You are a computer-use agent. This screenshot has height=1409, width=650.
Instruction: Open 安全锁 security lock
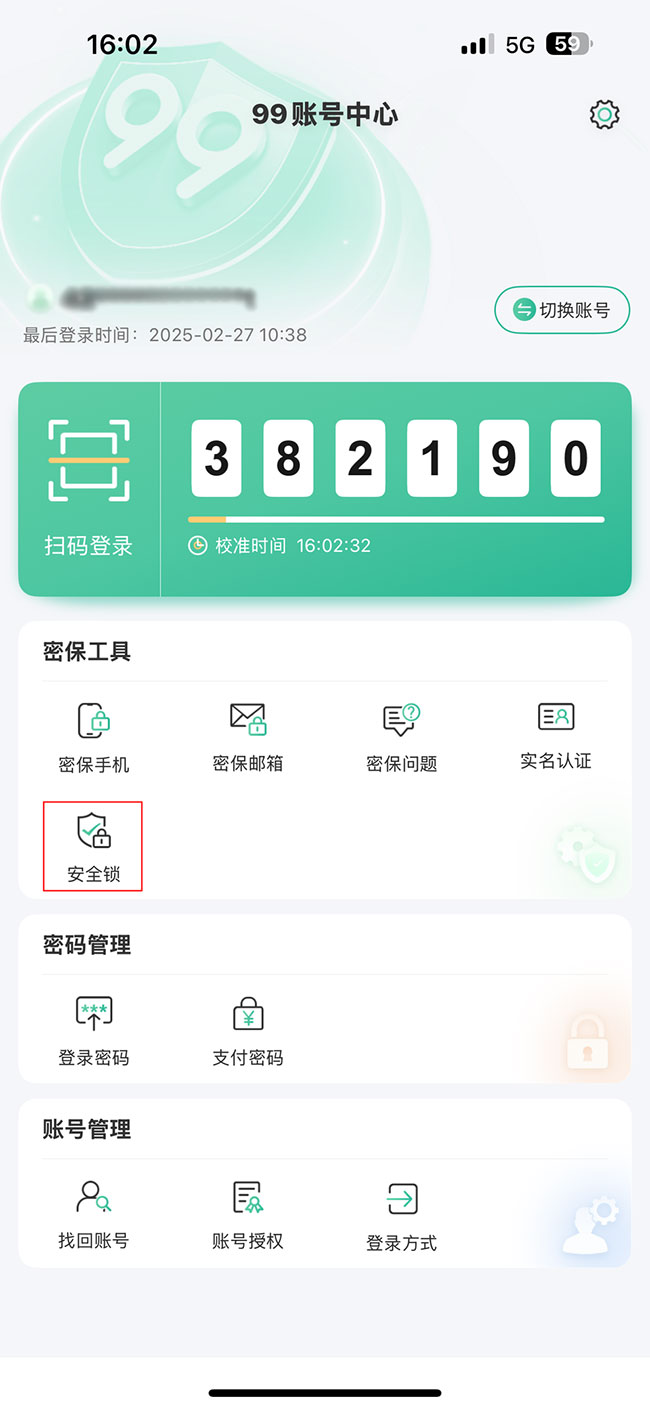tap(93, 846)
